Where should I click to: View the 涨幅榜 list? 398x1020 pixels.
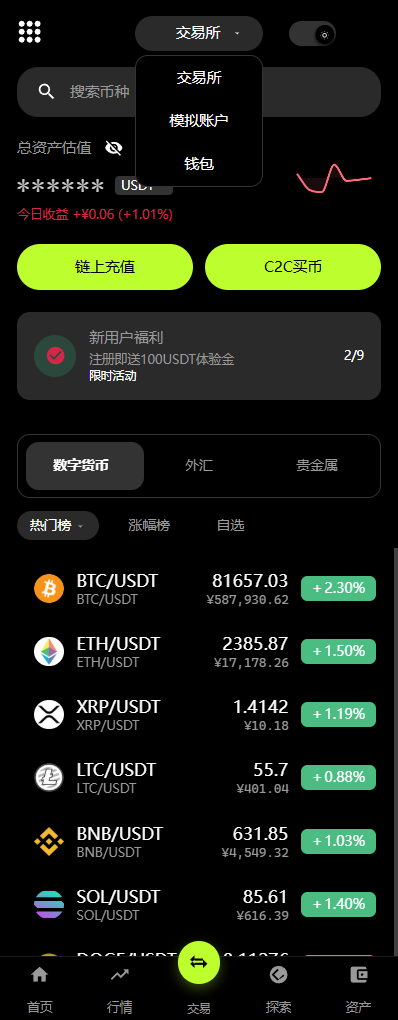pos(149,526)
